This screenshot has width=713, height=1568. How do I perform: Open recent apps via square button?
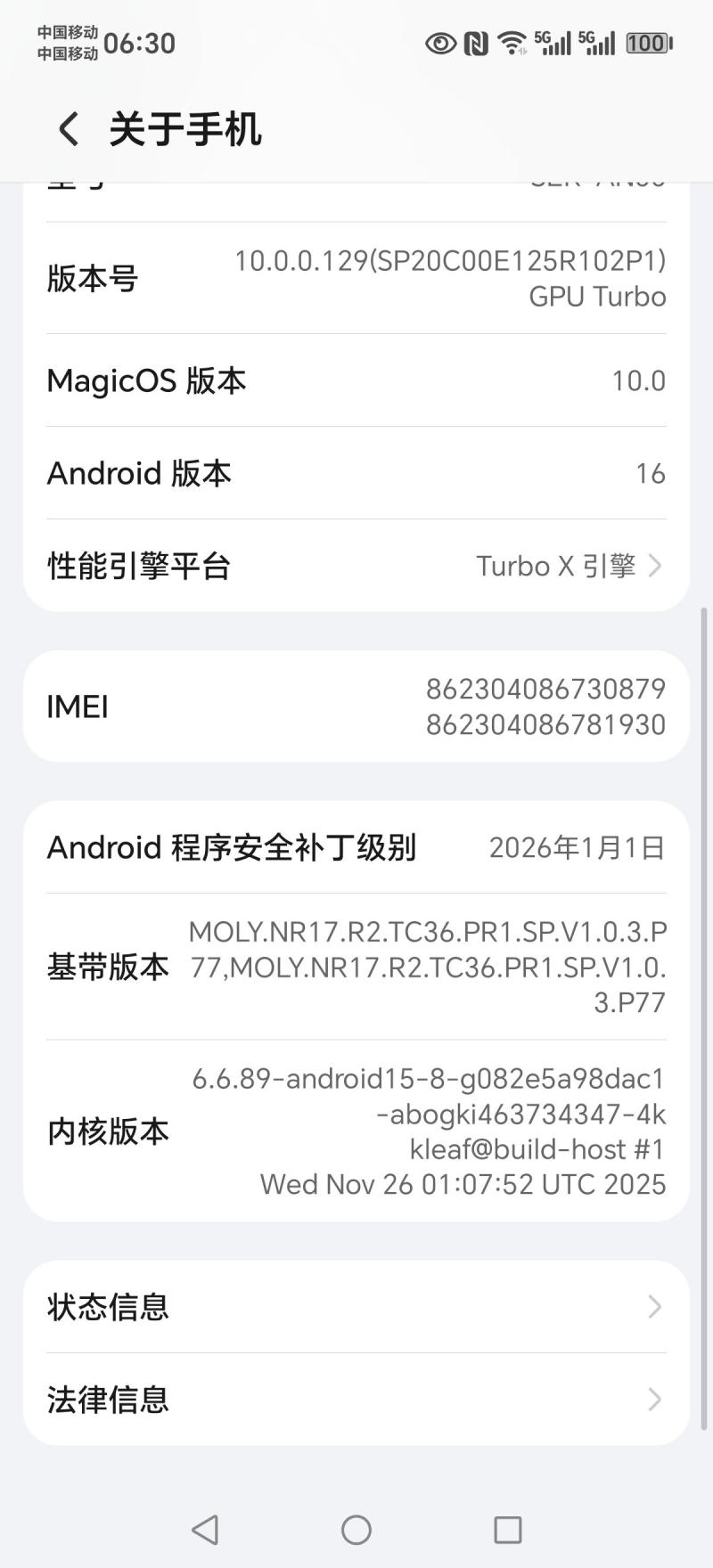click(x=507, y=1530)
